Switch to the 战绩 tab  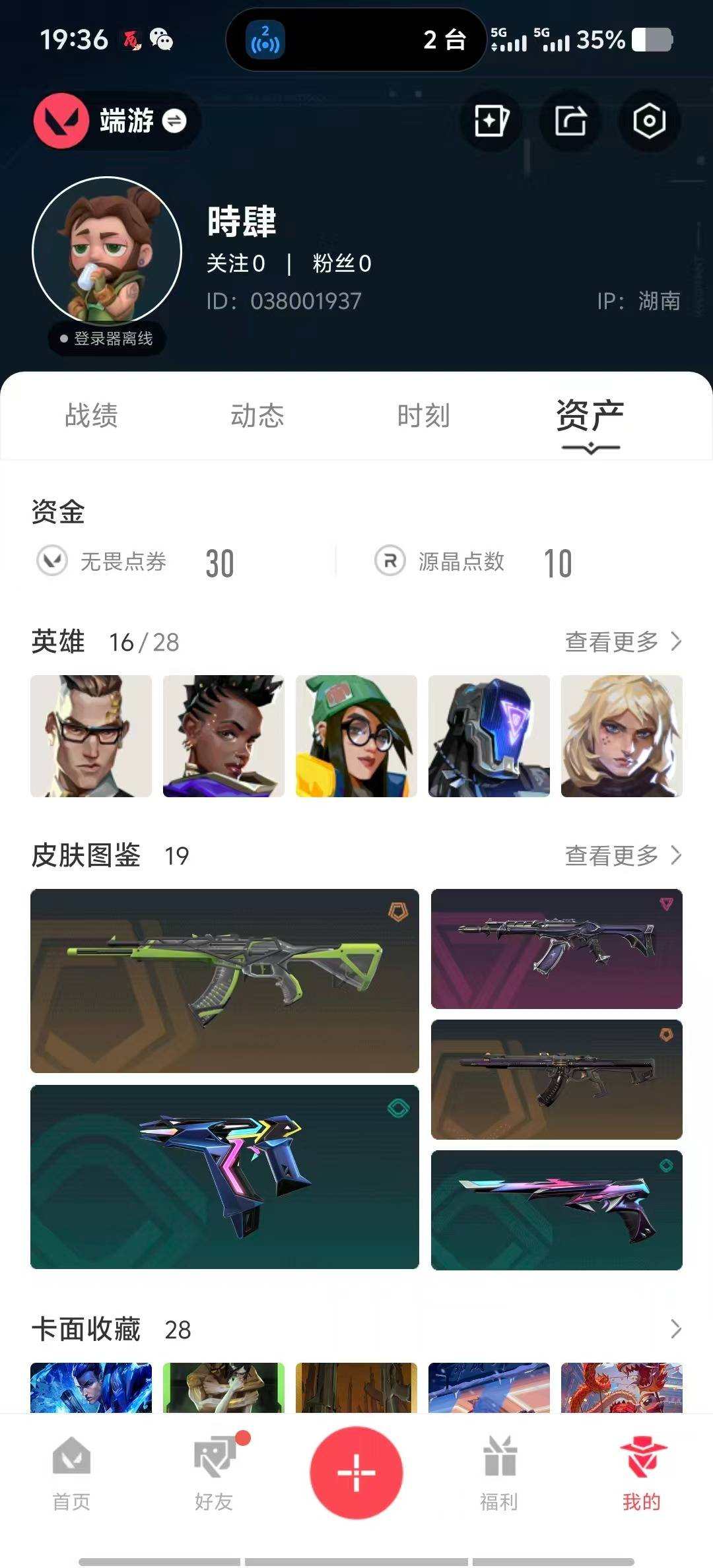90,416
